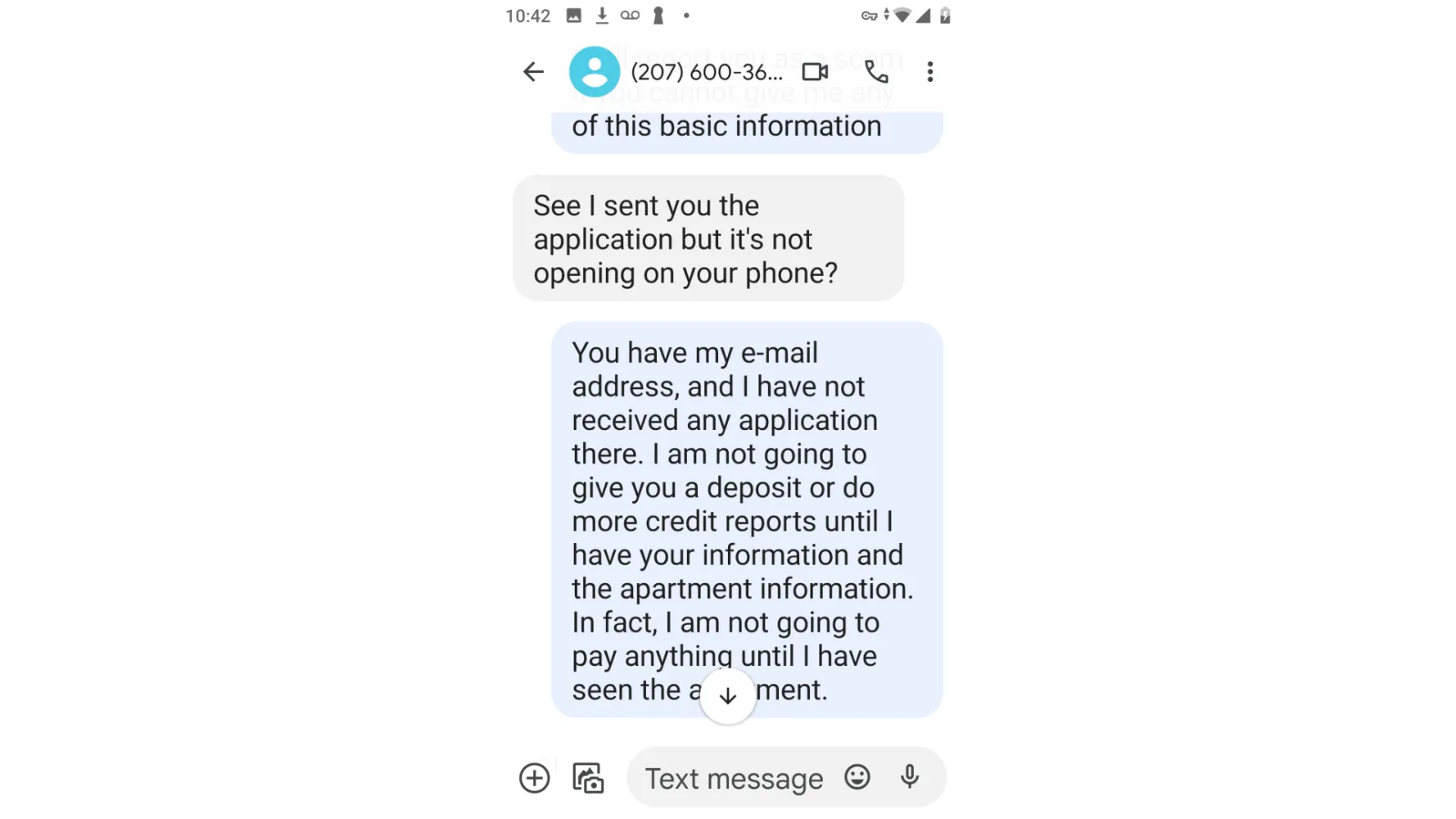Open contact details for (207) 600-36...
Image resolution: width=1456 pixels, height=819 pixels.
pyautogui.click(x=706, y=72)
